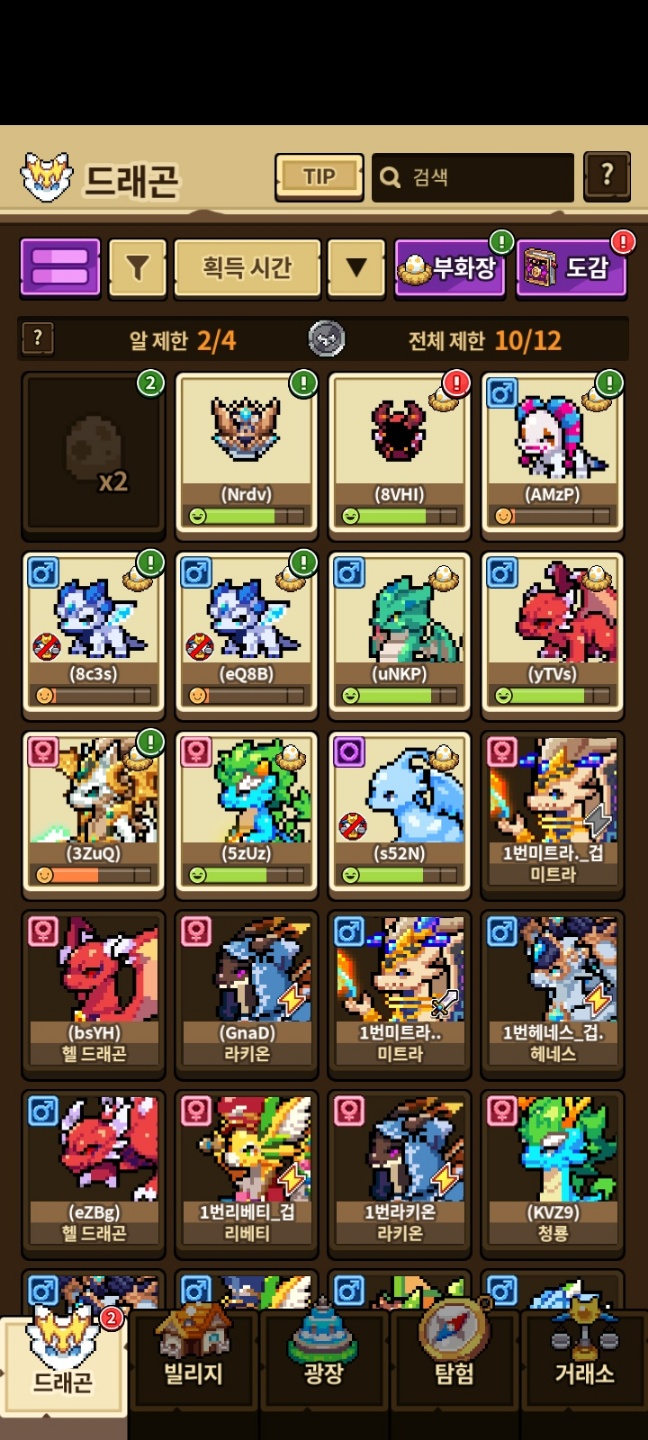648x1440 pixels.
Task: Open the 획득 시간 sort dropdown
Action: [247, 267]
